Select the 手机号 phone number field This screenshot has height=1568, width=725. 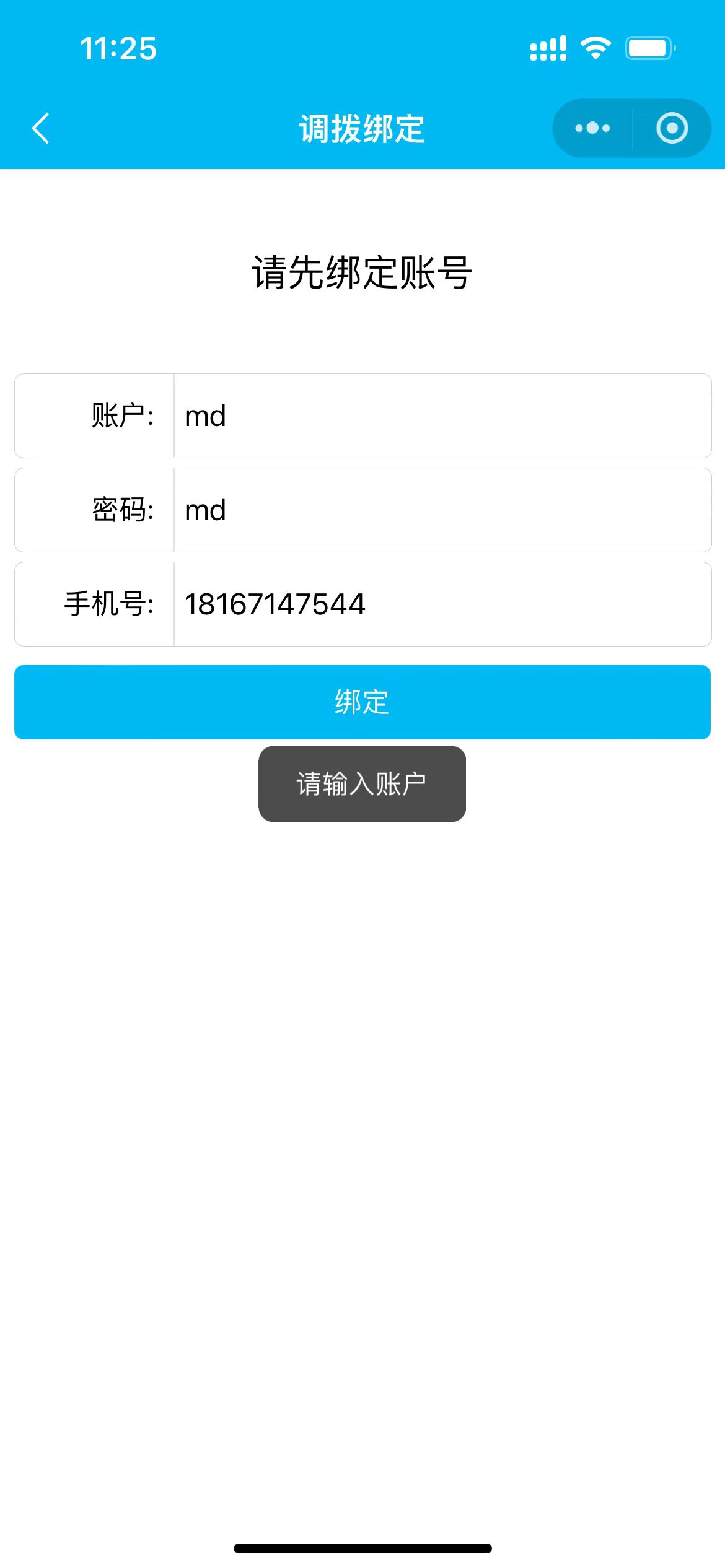click(x=441, y=604)
